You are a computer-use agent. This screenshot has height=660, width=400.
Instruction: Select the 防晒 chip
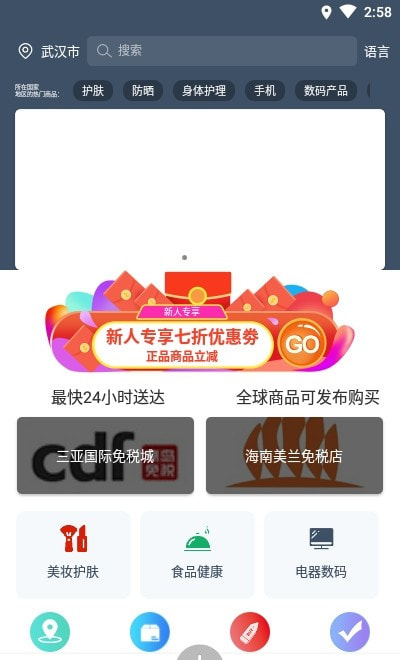(143, 90)
